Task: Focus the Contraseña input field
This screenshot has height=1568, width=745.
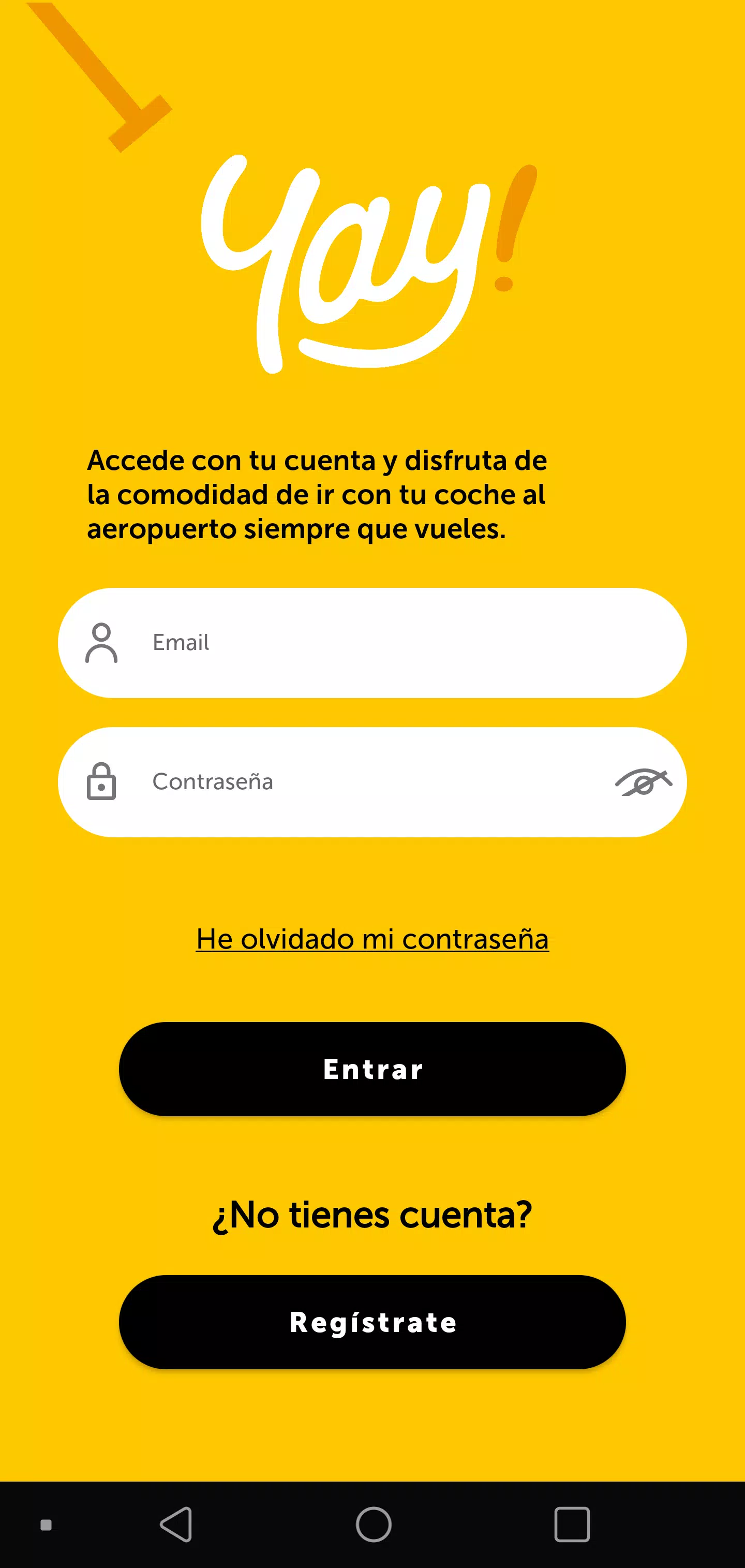Action: [365, 783]
